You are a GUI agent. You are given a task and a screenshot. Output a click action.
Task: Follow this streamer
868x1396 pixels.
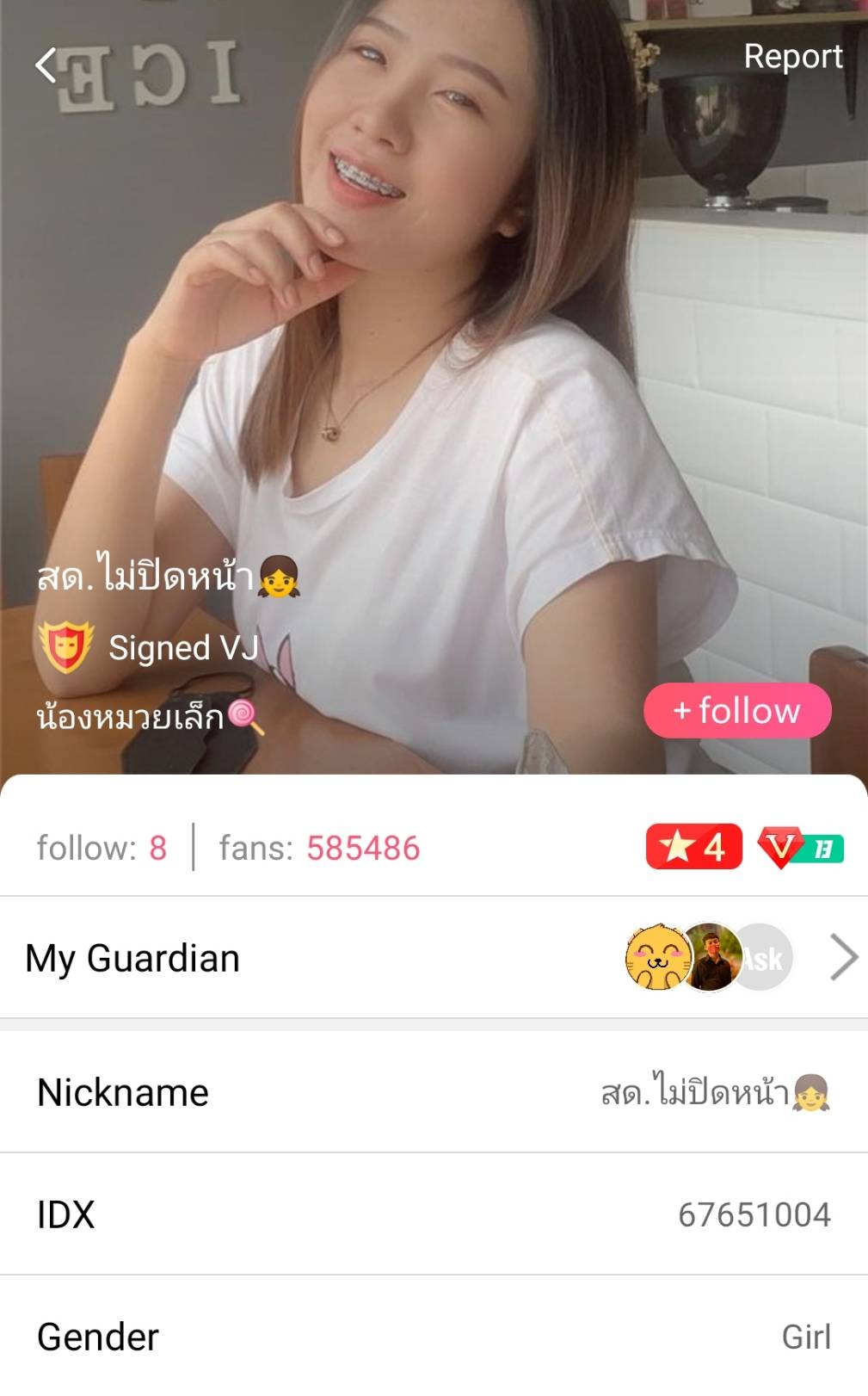point(737,711)
